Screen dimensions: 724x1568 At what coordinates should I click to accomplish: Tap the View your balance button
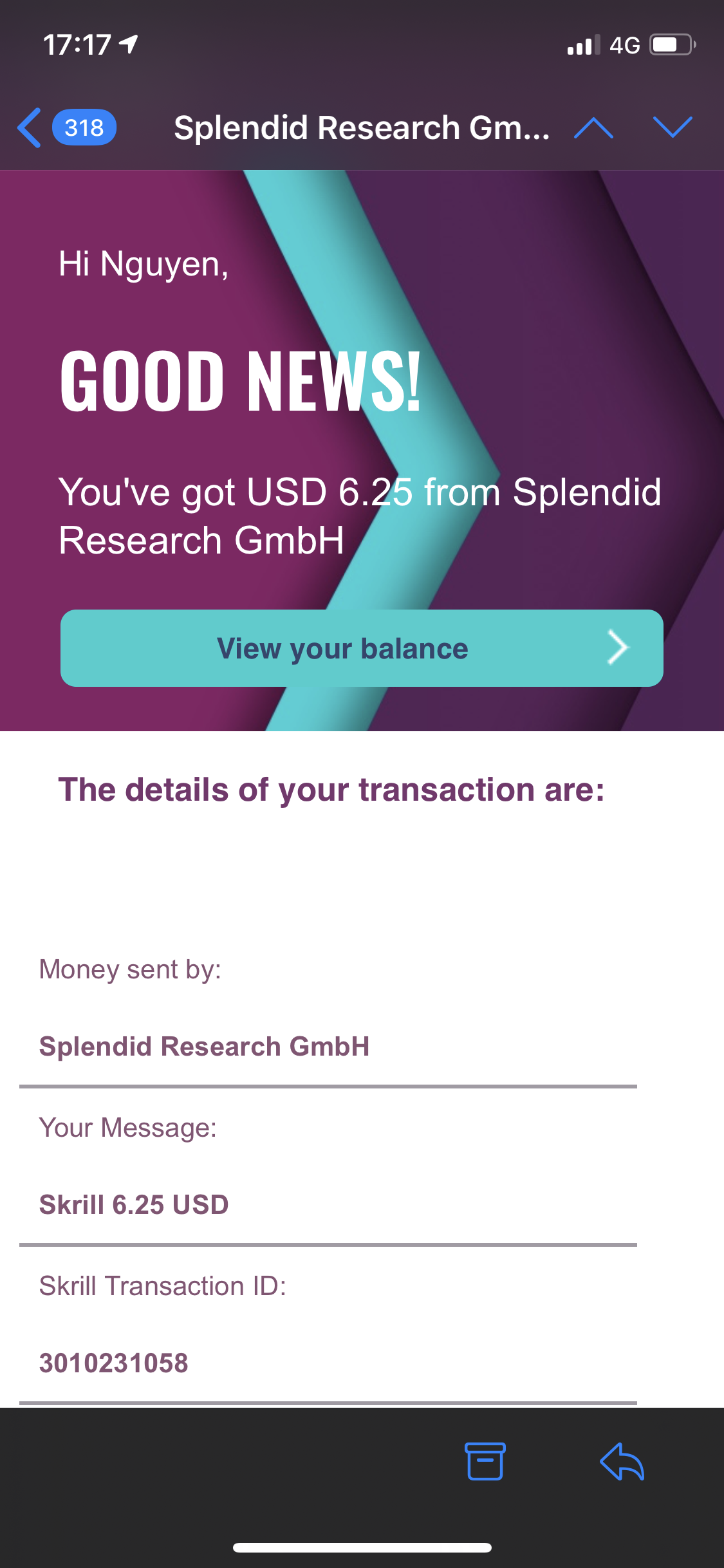[x=362, y=648]
